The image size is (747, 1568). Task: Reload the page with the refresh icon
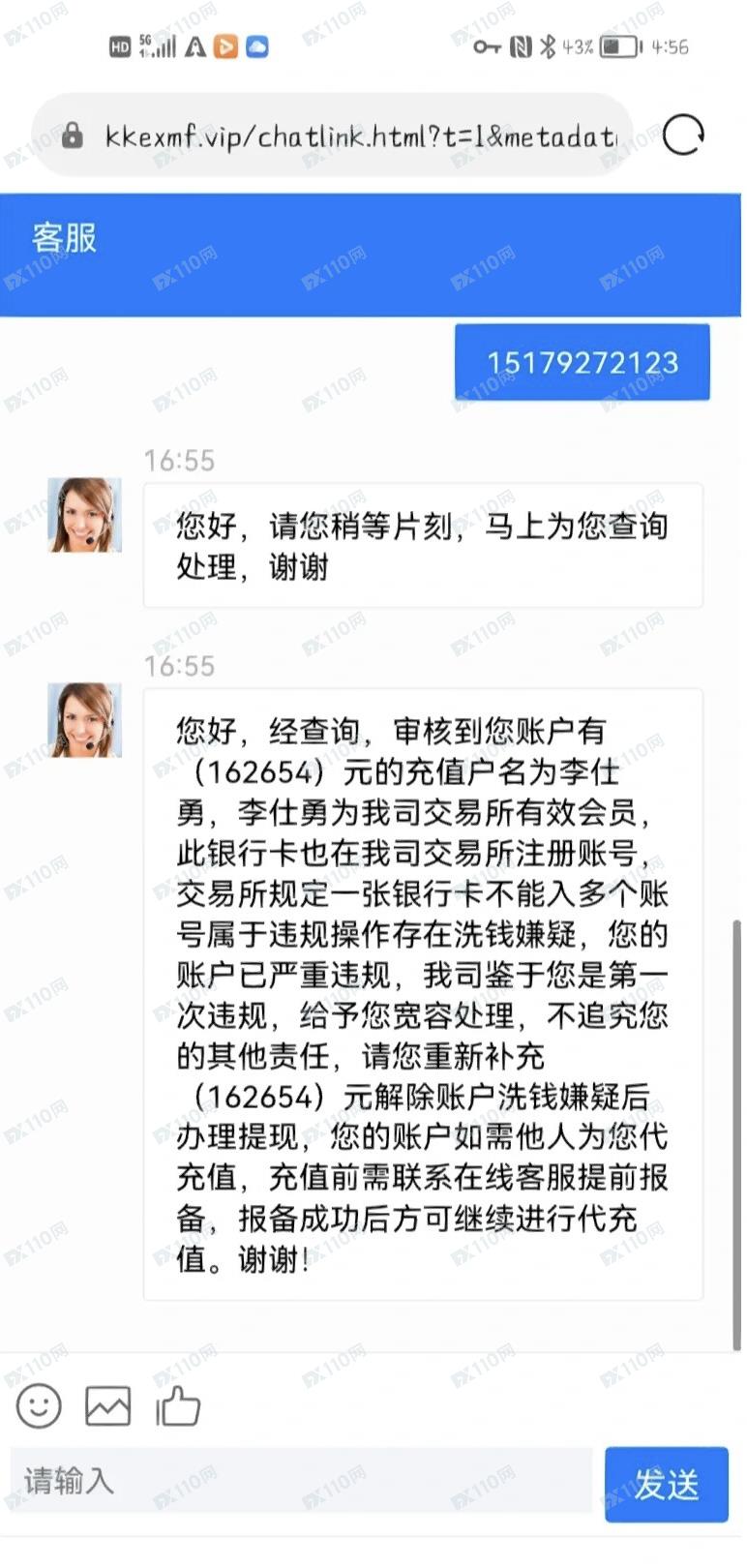tap(683, 136)
